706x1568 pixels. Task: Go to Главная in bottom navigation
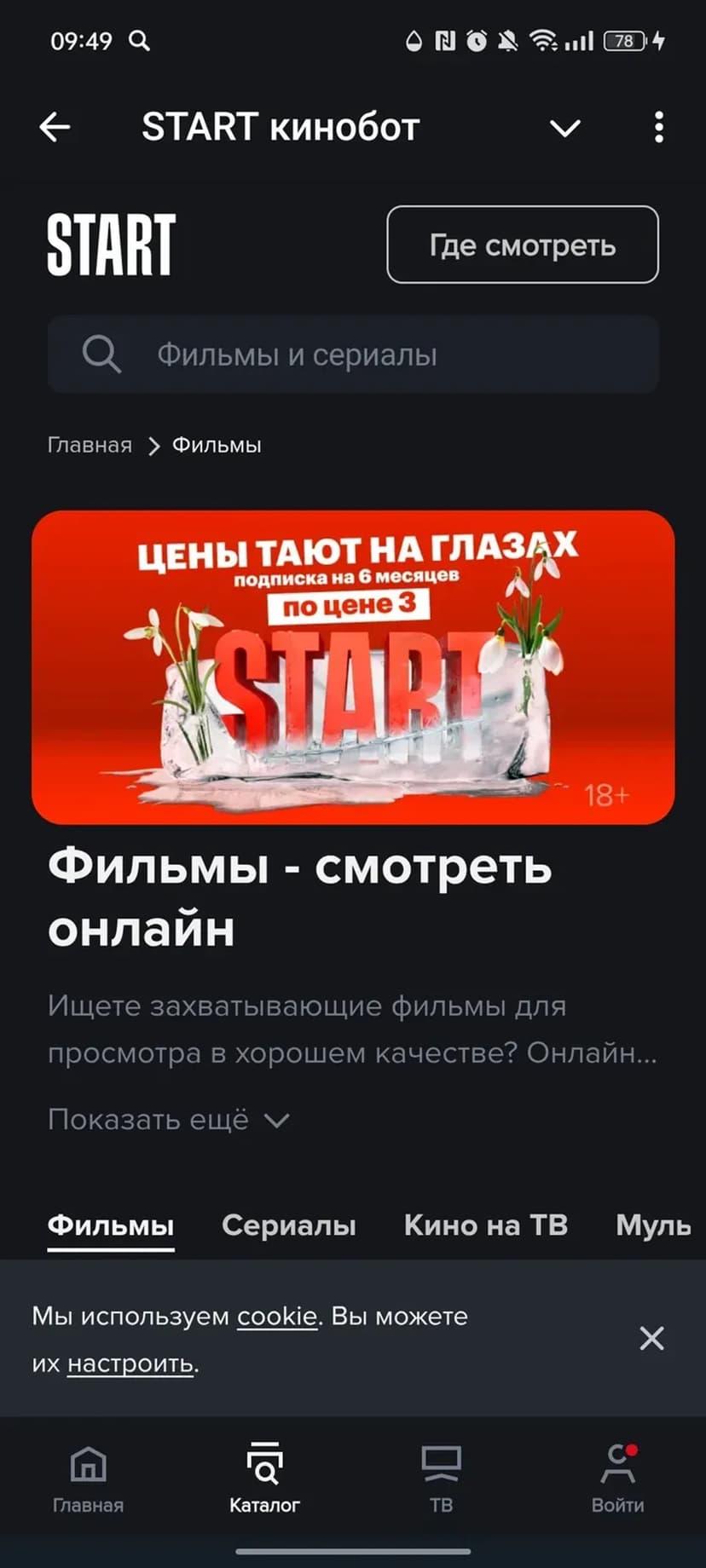pos(88,1479)
